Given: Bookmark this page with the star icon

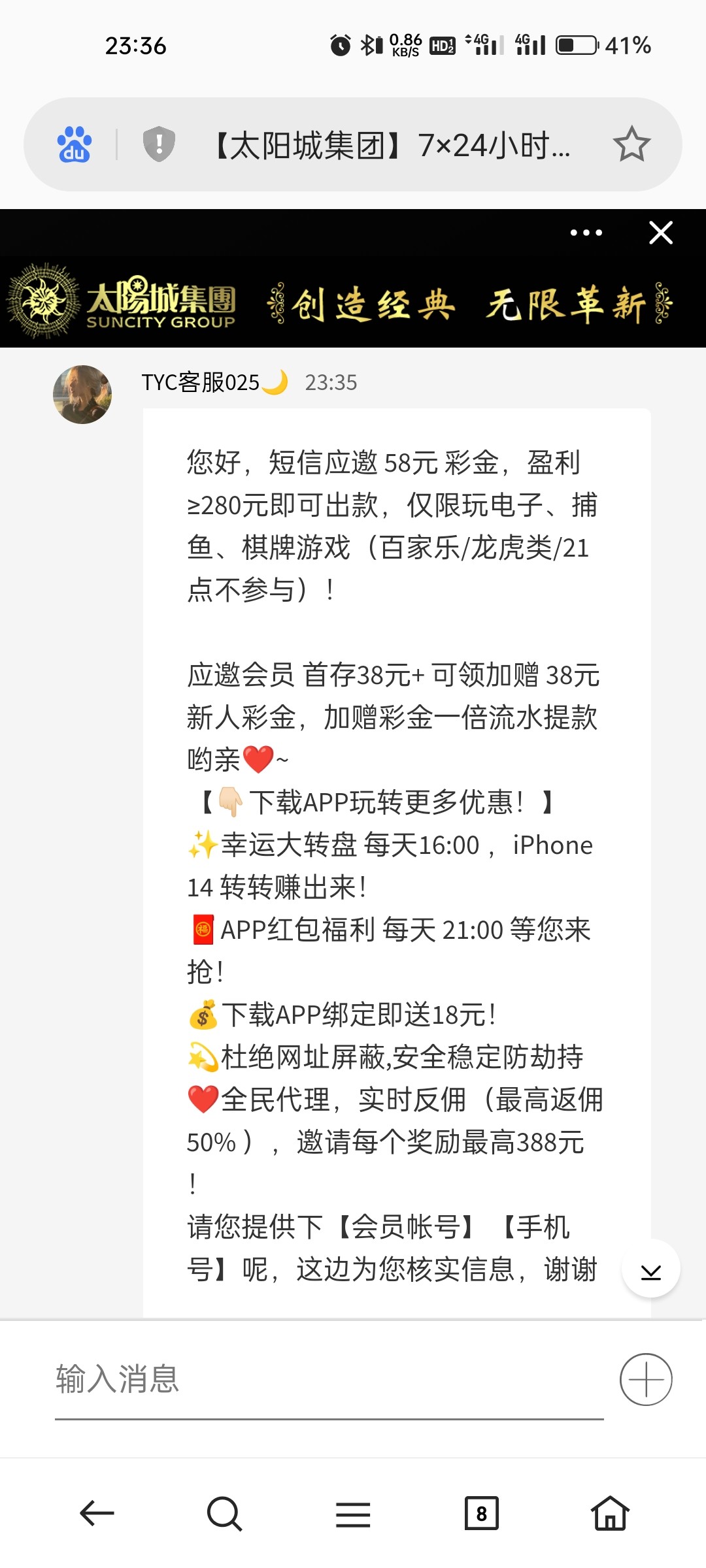Looking at the screenshot, I should pos(631,144).
